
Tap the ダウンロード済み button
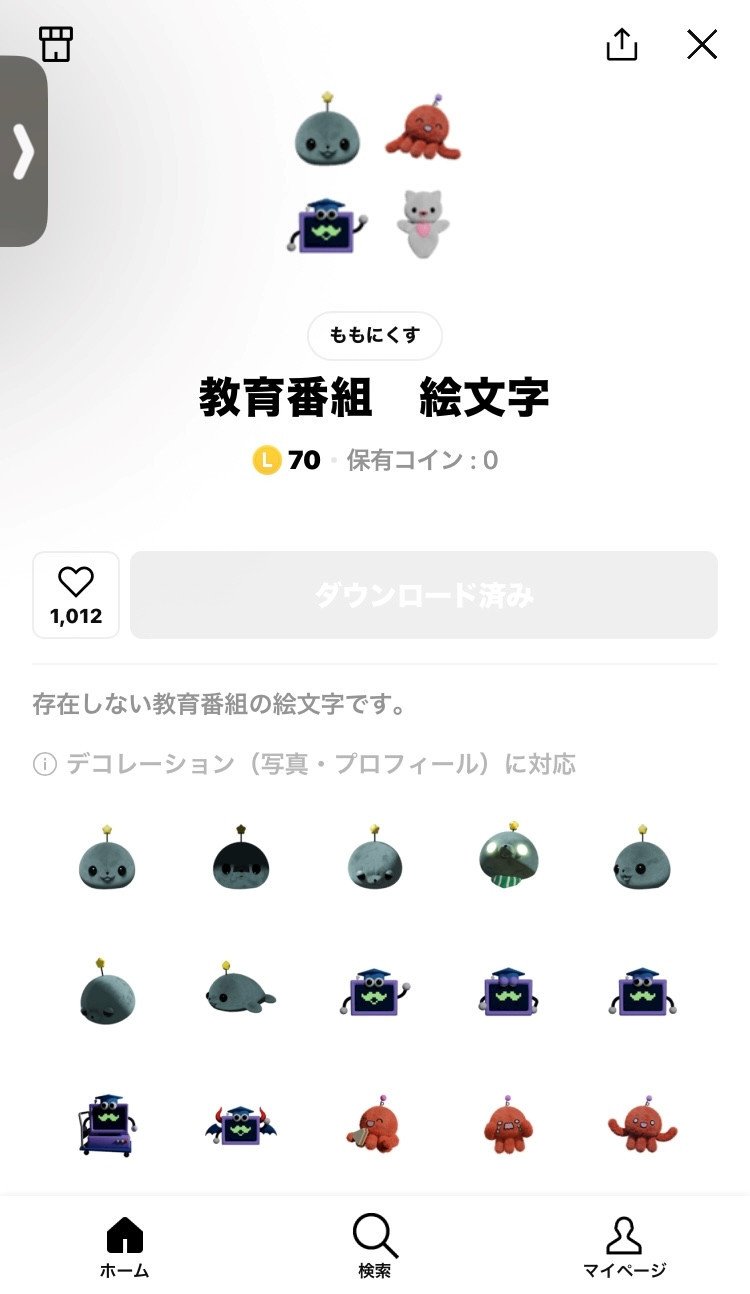pyautogui.click(x=424, y=595)
